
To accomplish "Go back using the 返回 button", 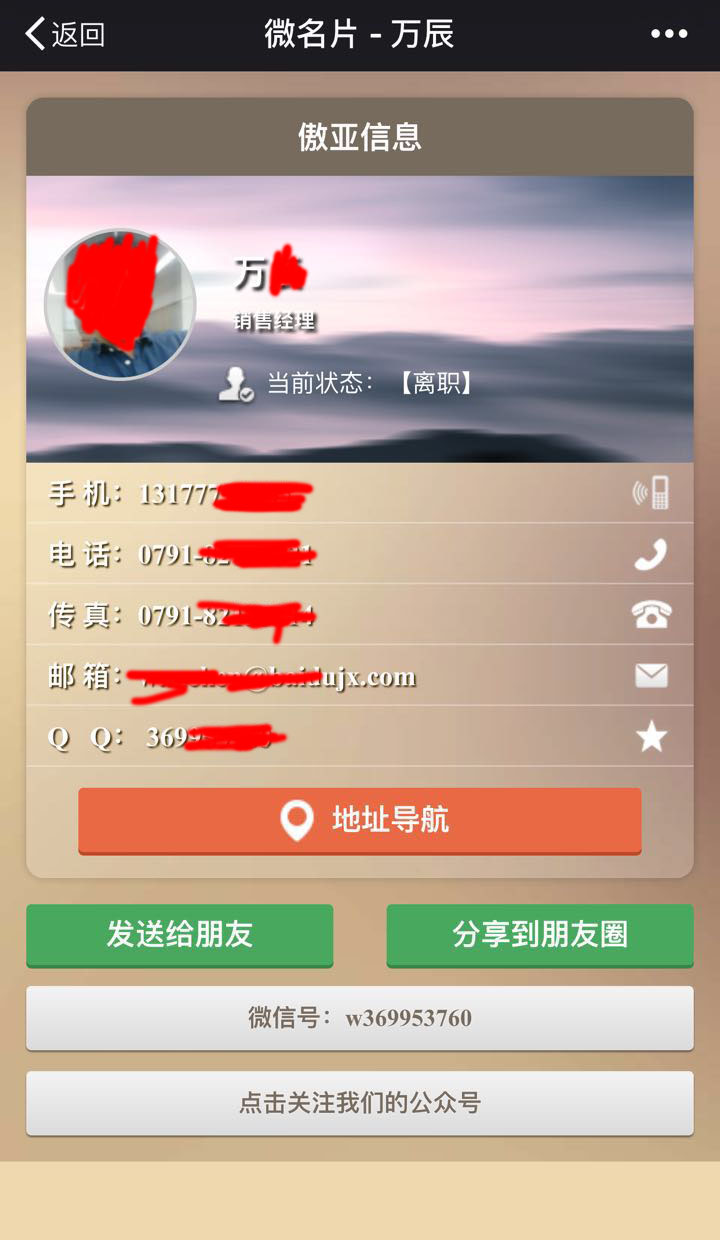I will [65, 35].
